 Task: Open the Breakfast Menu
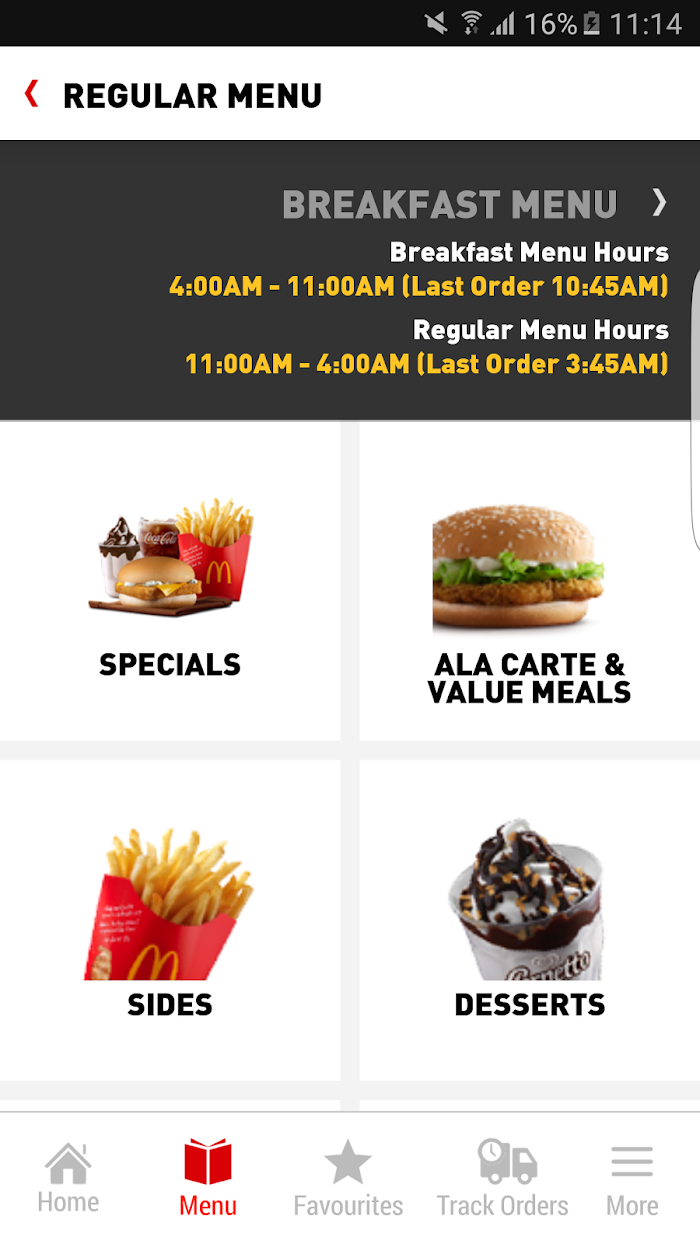475,204
